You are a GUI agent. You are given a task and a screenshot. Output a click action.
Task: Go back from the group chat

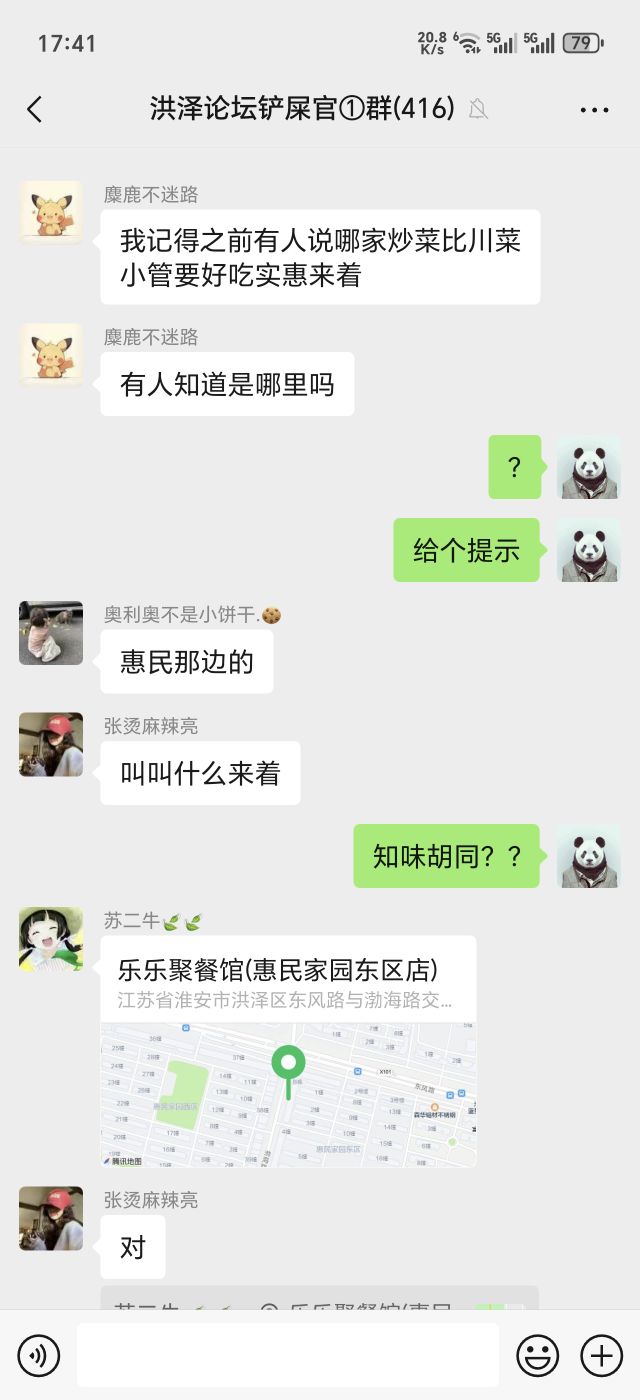(x=35, y=109)
